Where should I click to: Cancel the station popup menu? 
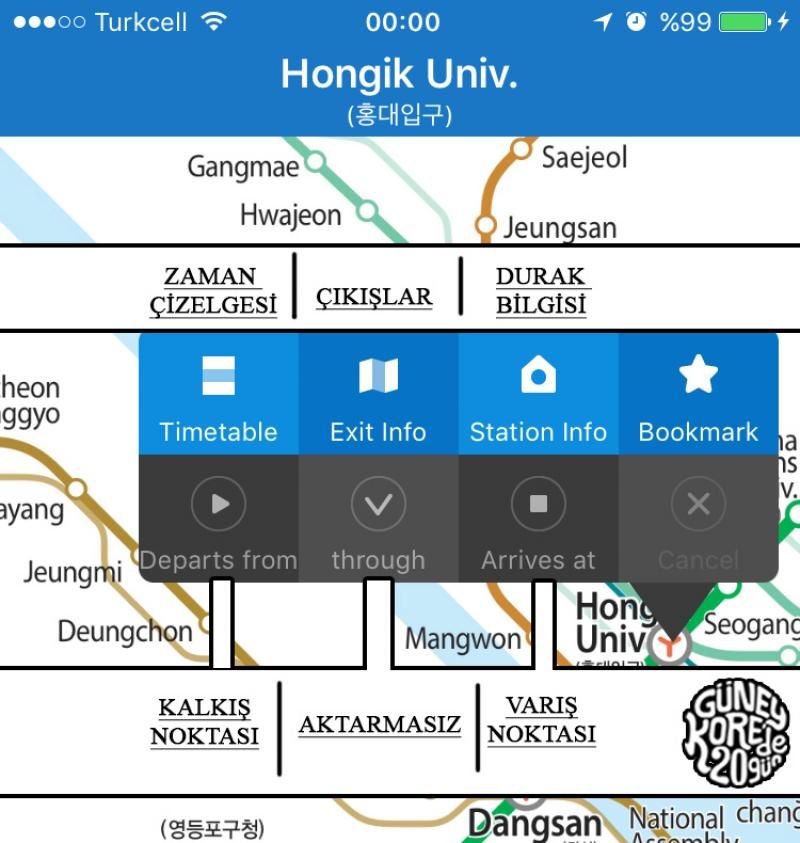click(698, 519)
